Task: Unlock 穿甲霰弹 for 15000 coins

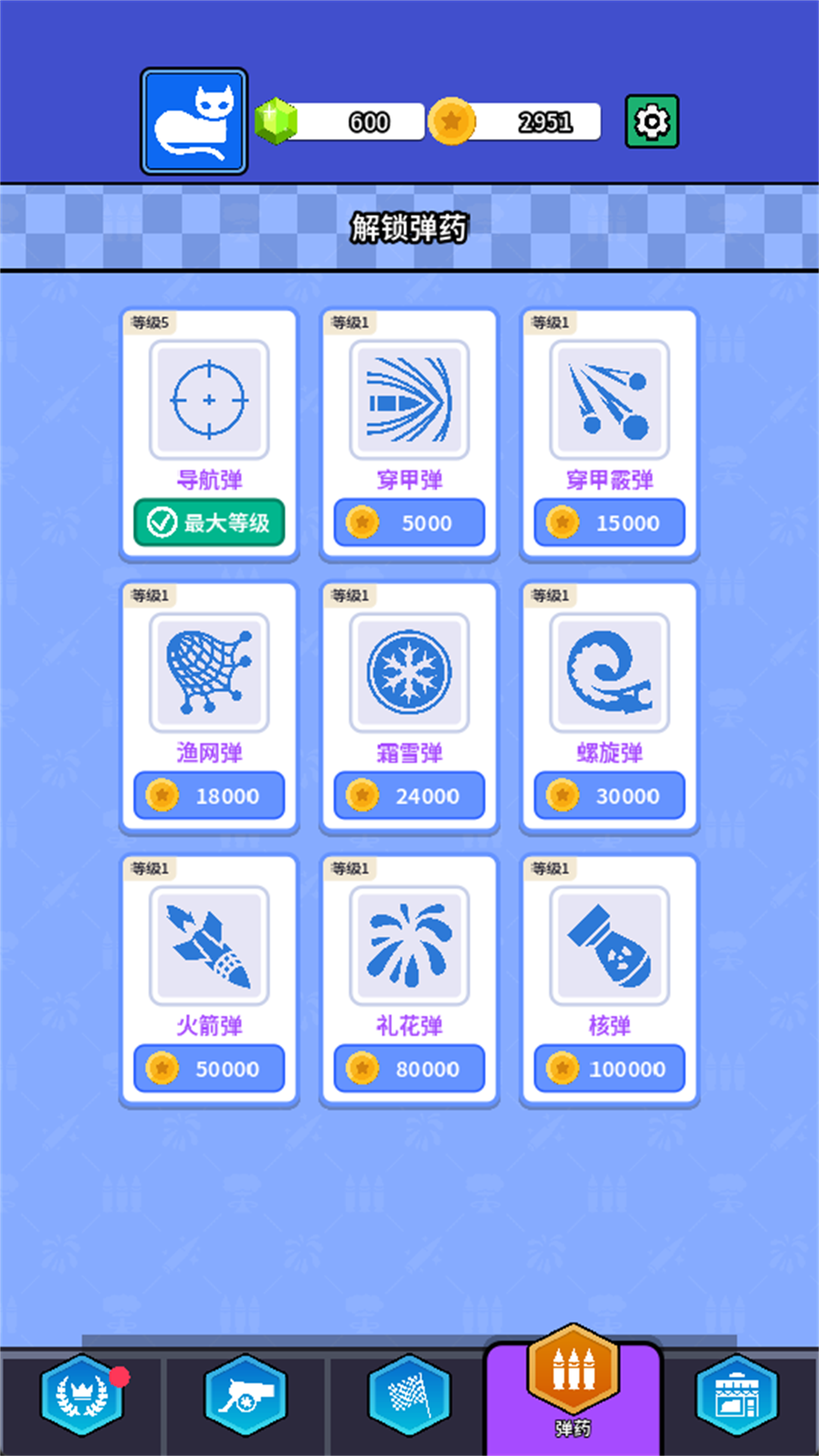Action: click(x=610, y=522)
